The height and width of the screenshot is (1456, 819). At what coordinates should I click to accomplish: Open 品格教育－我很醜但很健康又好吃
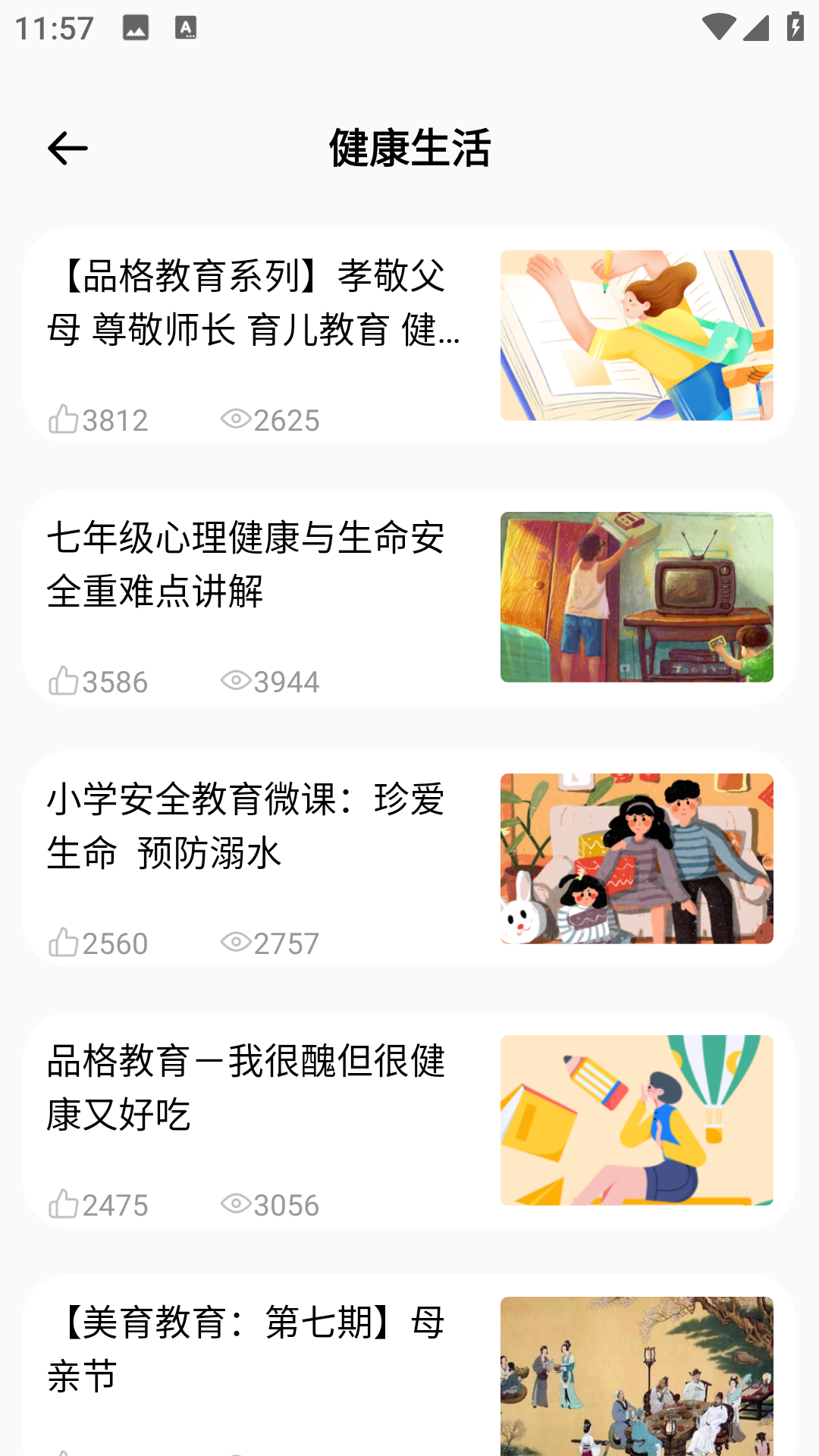409,1121
